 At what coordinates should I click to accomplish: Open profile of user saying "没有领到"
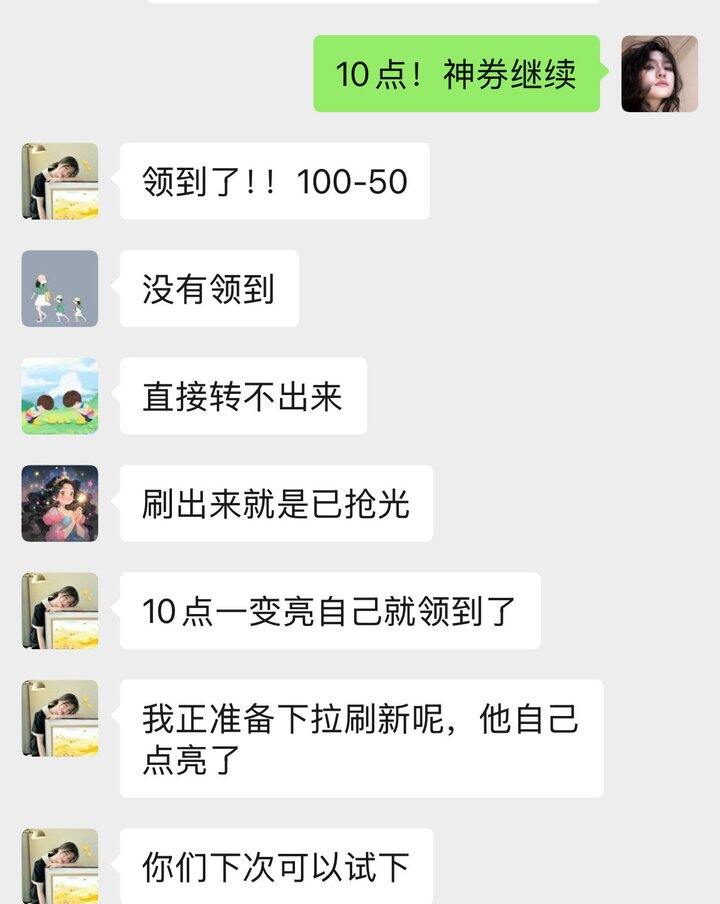pyautogui.click(x=60, y=288)
